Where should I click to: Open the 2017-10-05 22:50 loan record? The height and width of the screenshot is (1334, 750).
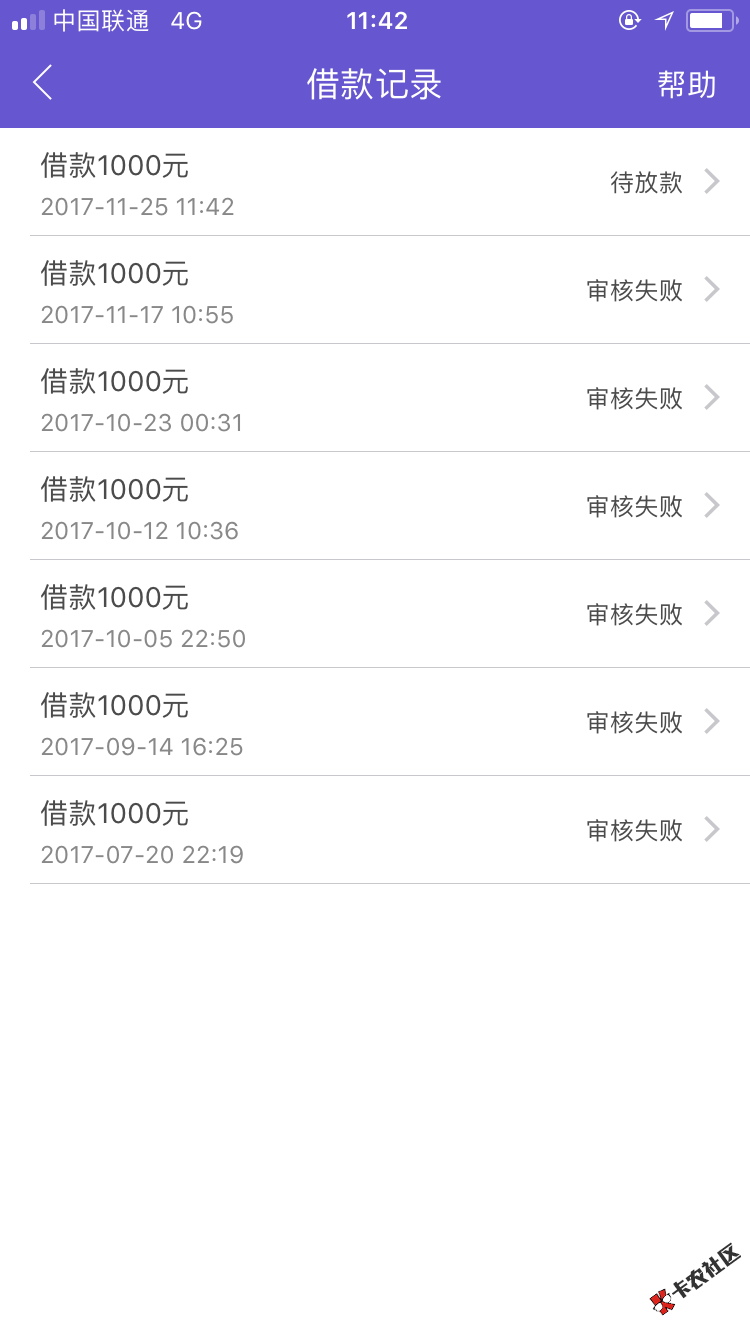(x=375, y=614)
